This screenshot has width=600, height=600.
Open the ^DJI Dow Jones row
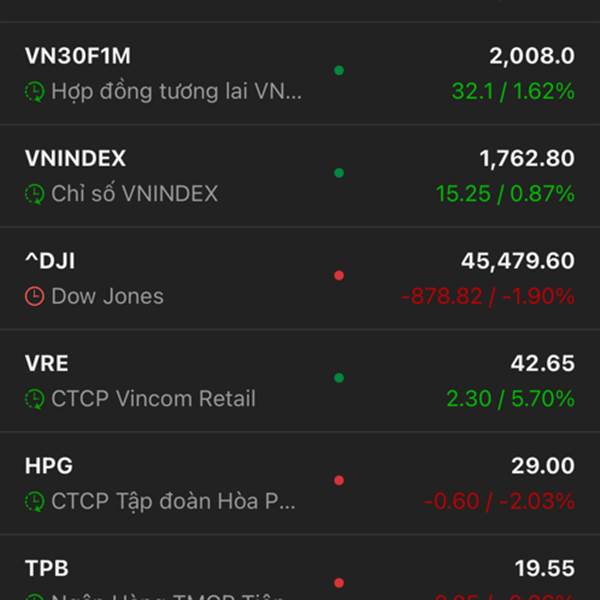click(x=300, y=278)
